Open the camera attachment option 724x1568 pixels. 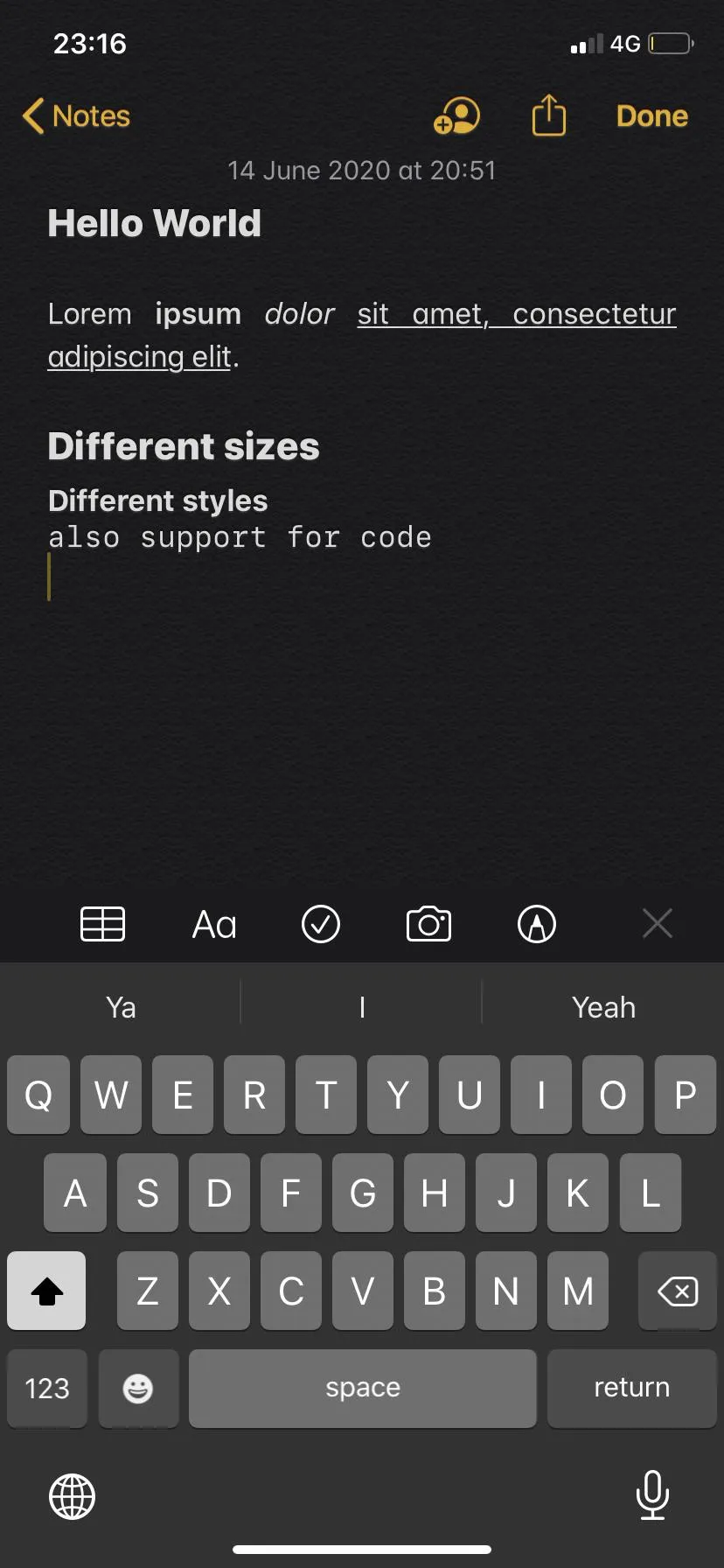click(428, 924)
